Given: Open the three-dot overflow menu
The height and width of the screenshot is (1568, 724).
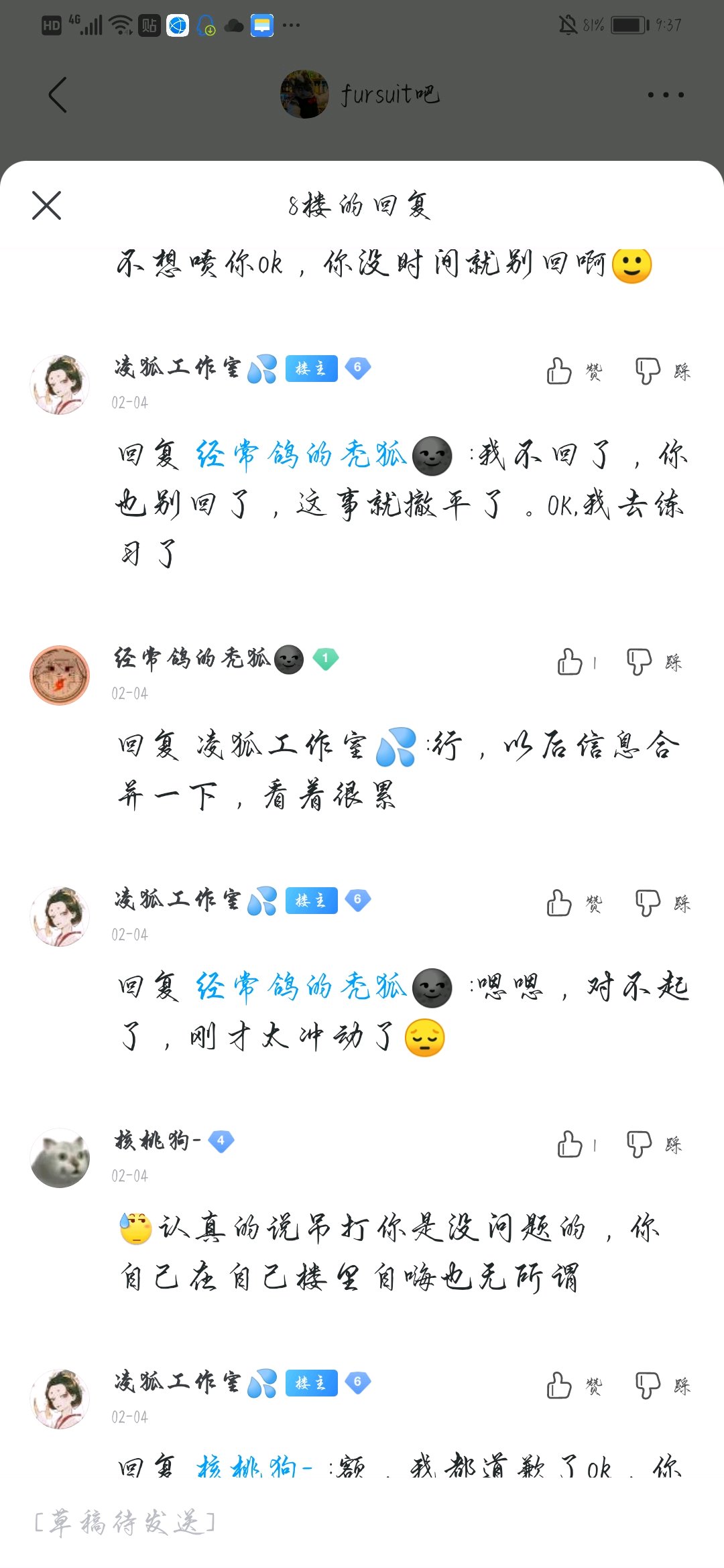Looking at the screenshot, I should (x=666, y=94).
